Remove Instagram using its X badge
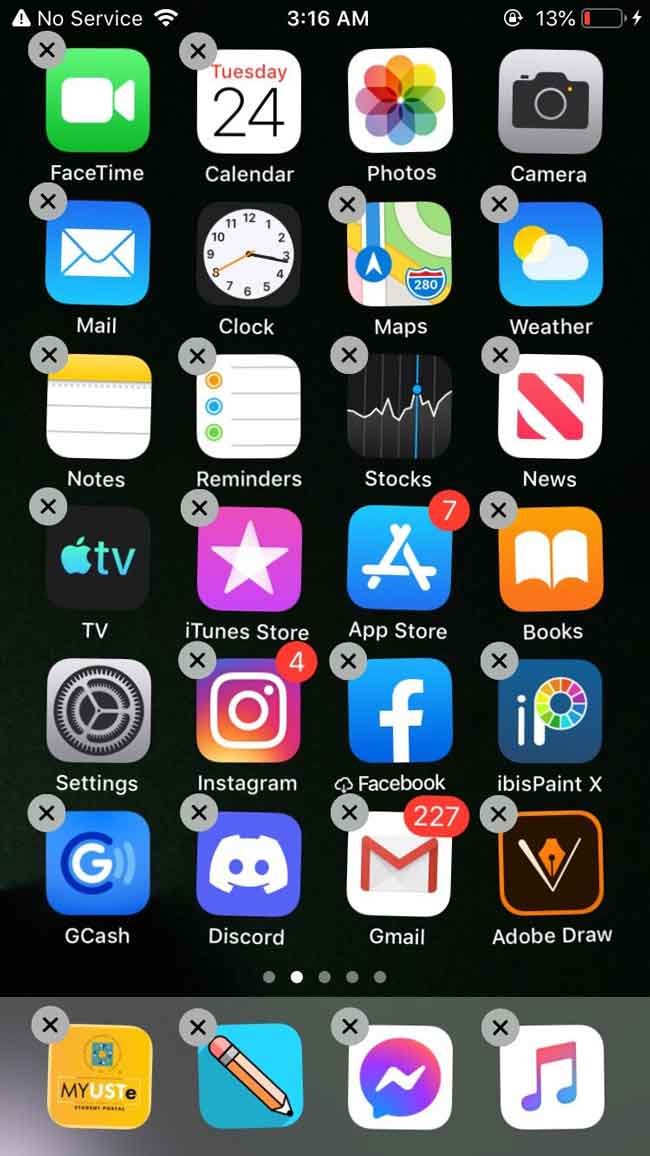This screenshot has height=1156, width=650. tap(198, 659)
